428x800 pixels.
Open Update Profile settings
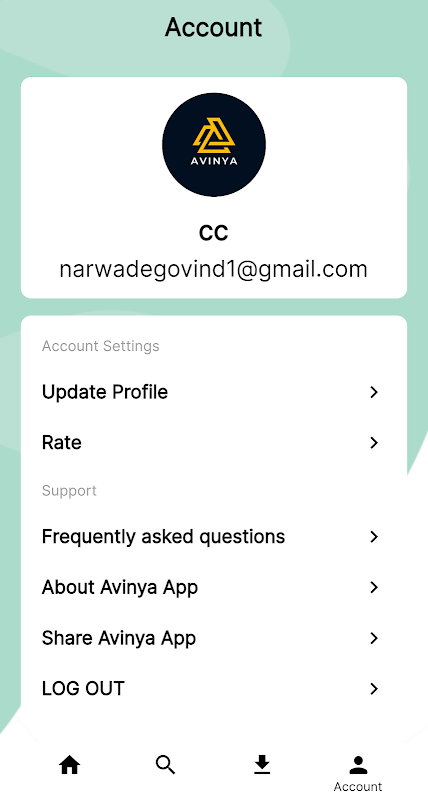pos(213,392)
